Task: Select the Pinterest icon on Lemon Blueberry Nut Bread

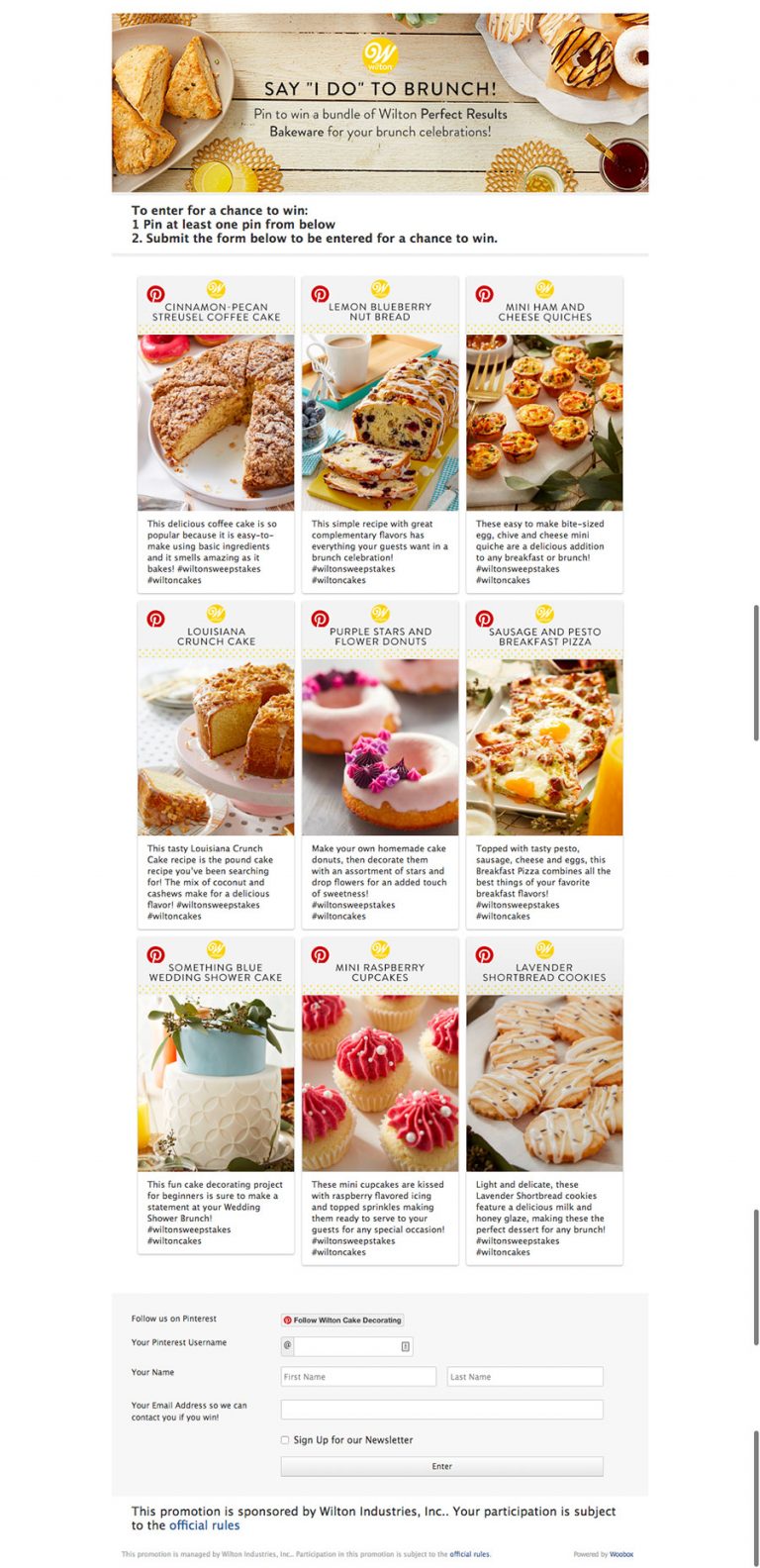Action: click(x=321, y=293)
